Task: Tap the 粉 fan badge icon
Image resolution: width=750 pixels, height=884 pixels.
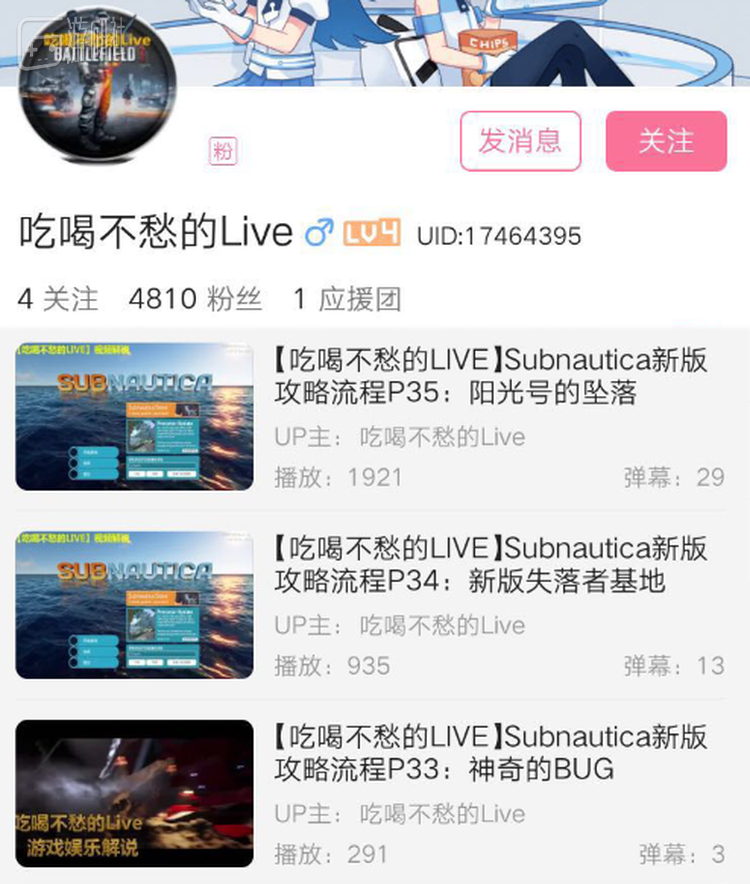Action: pyautogui.click(x=222, y=151)
